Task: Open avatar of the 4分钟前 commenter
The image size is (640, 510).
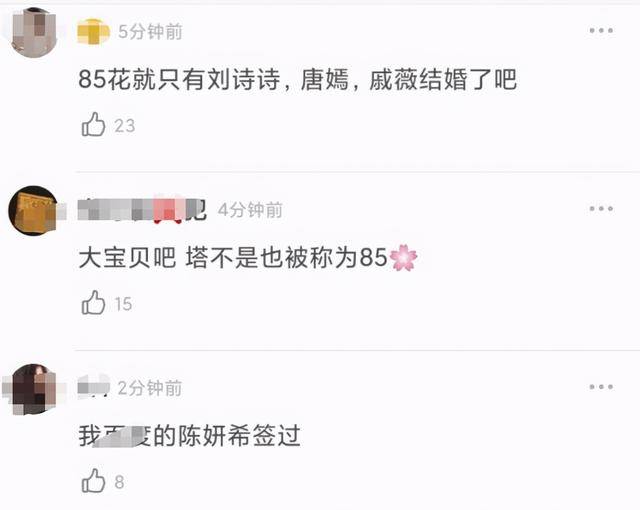Action: (x=33, y=210)
